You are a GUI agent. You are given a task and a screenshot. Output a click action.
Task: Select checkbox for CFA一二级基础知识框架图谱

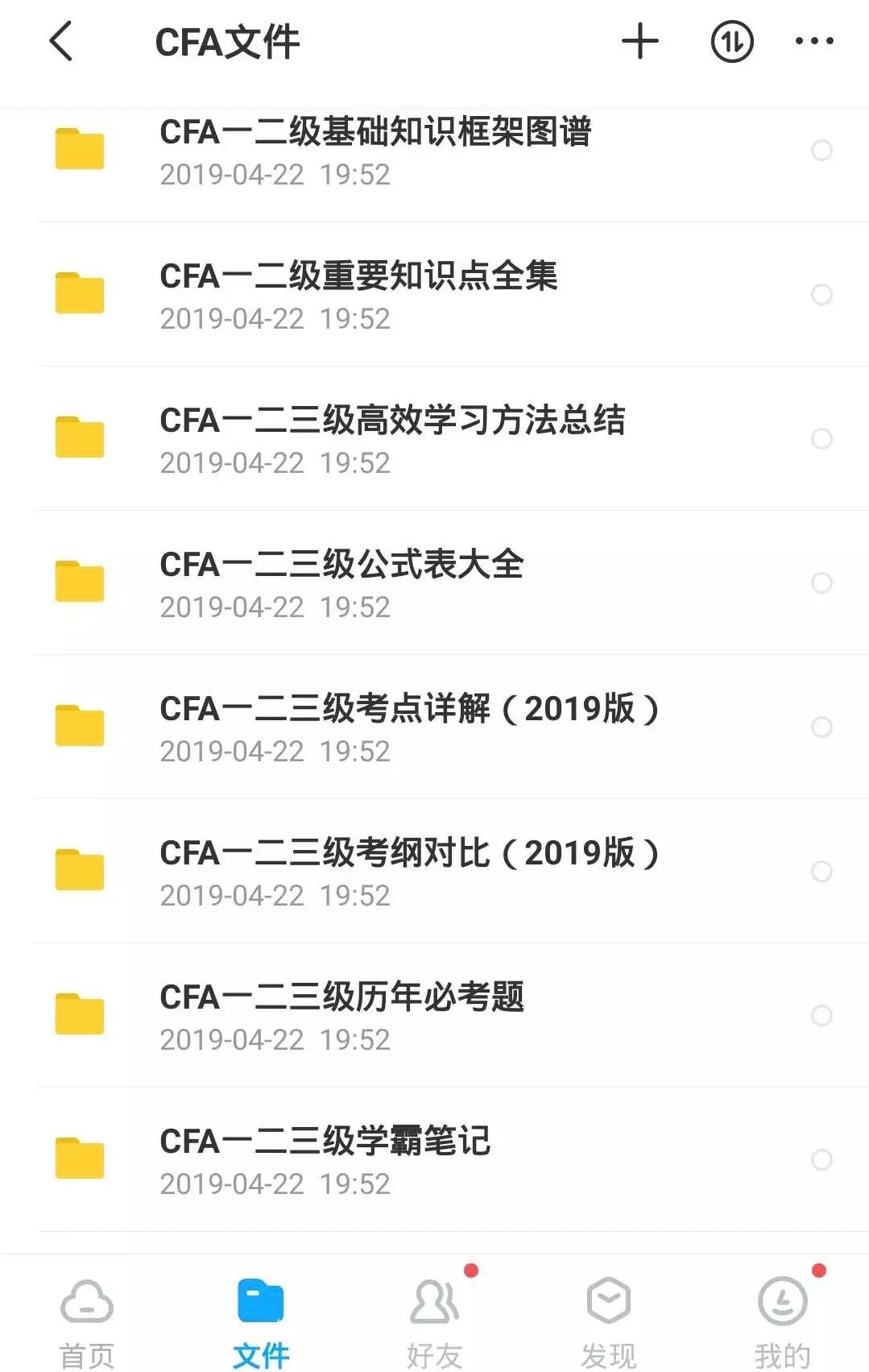[822, 150]
